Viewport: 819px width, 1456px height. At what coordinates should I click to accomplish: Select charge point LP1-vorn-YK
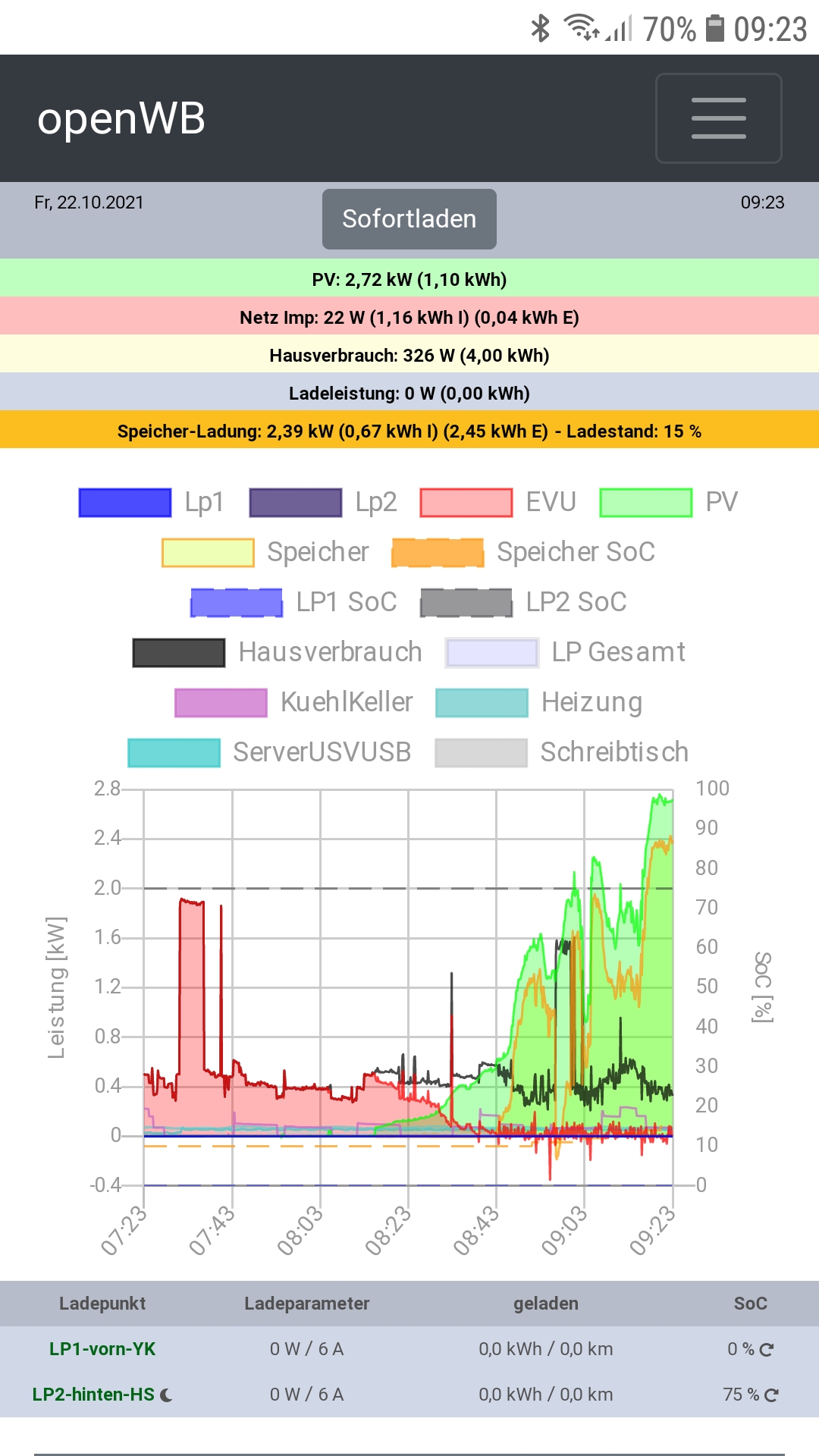tap(102, 1349)
